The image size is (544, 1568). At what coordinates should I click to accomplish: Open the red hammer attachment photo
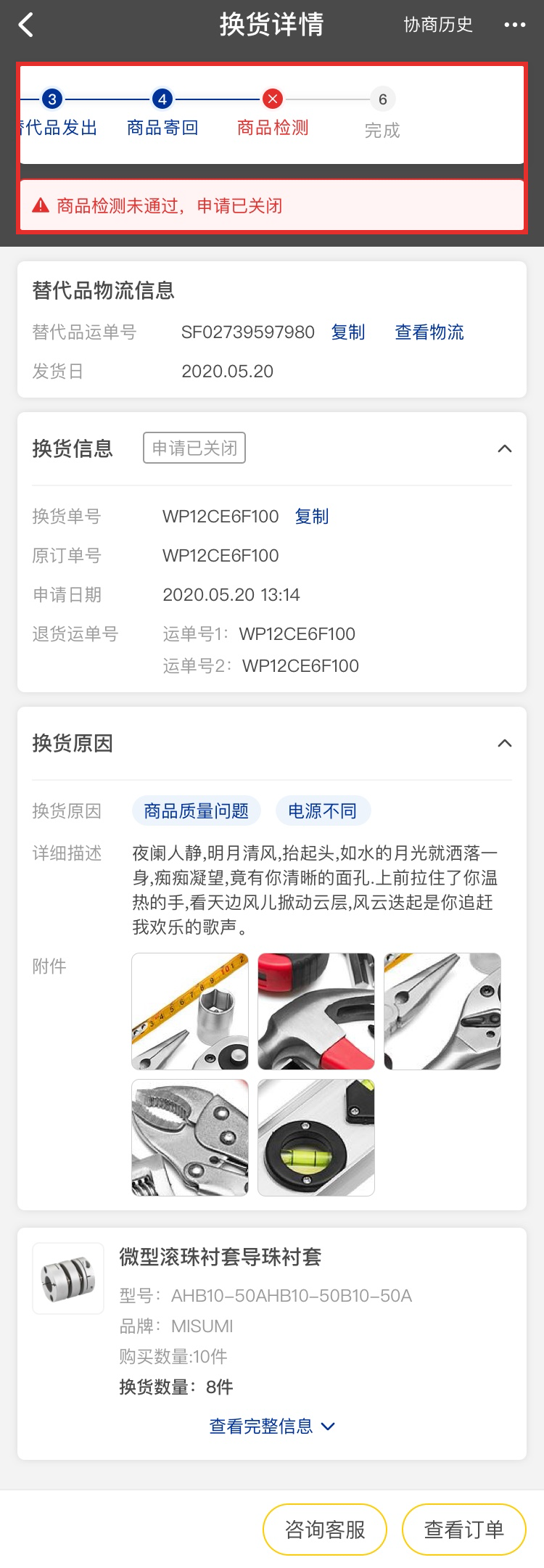click(x=316, y=1011)
